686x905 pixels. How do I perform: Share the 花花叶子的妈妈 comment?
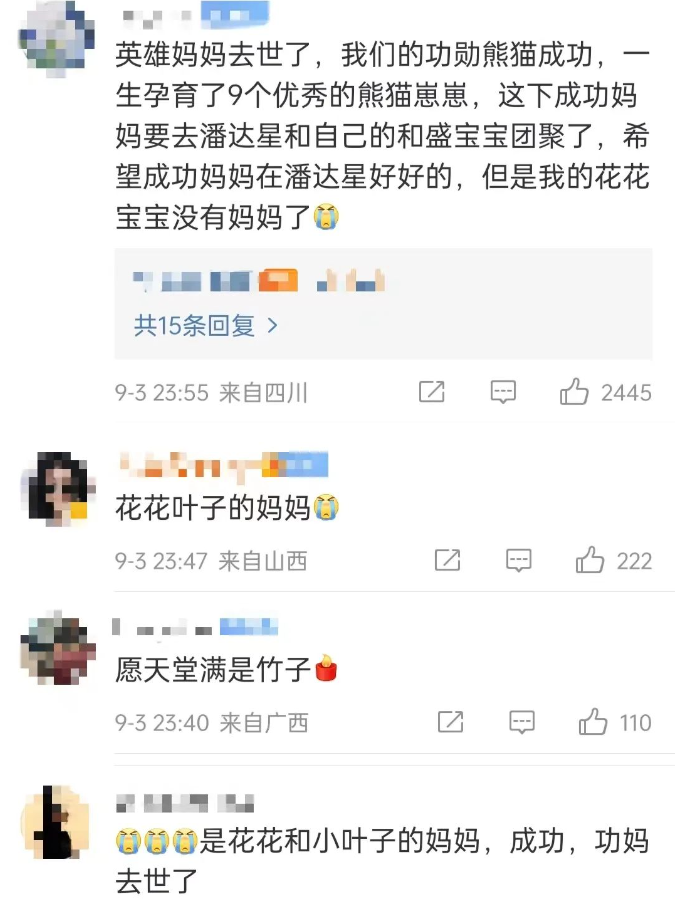tap(447, 561)
